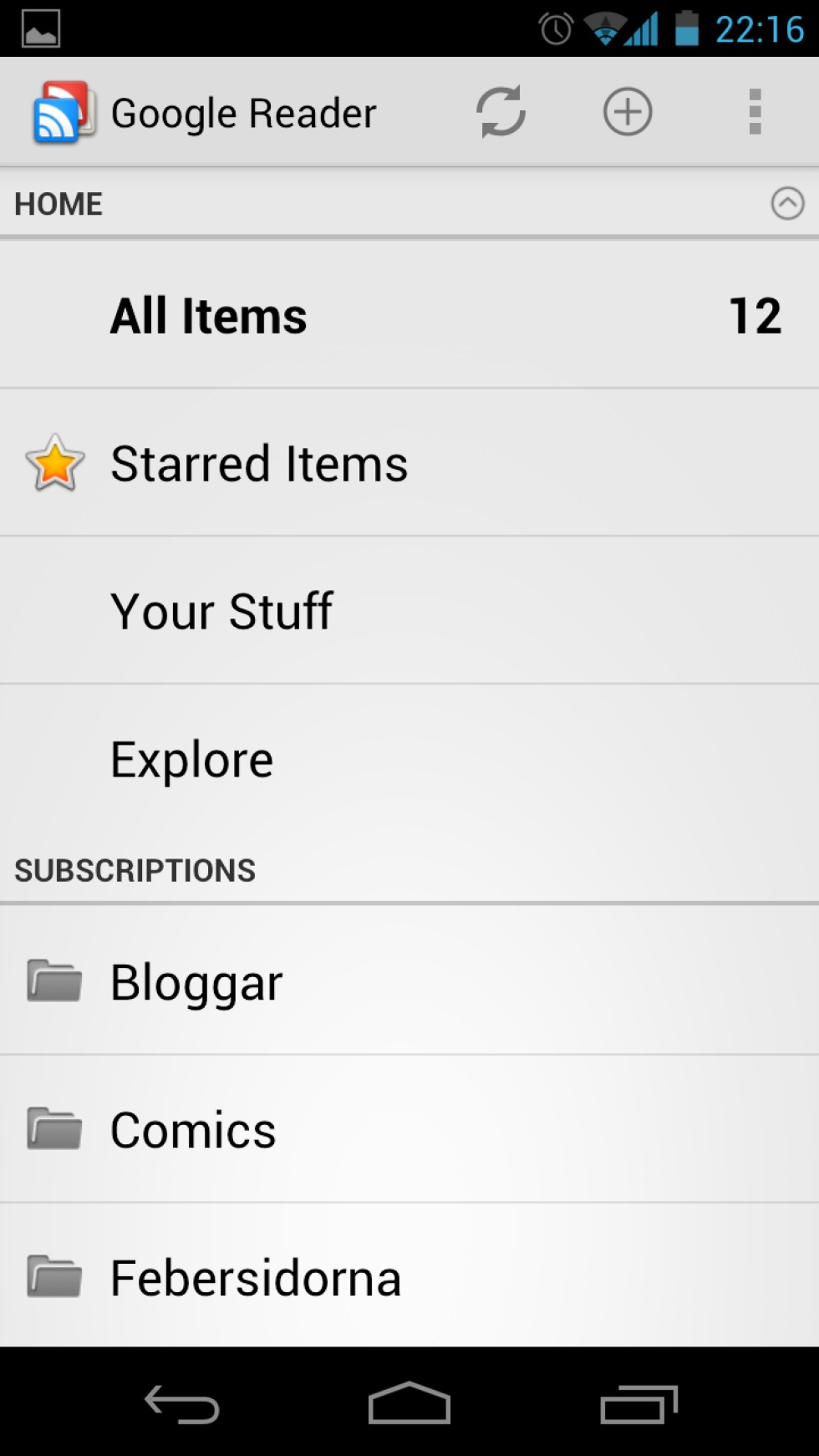Viewport: 819px width, 1456px height.
Task: Open Starred Items
Action: (409, 463)
